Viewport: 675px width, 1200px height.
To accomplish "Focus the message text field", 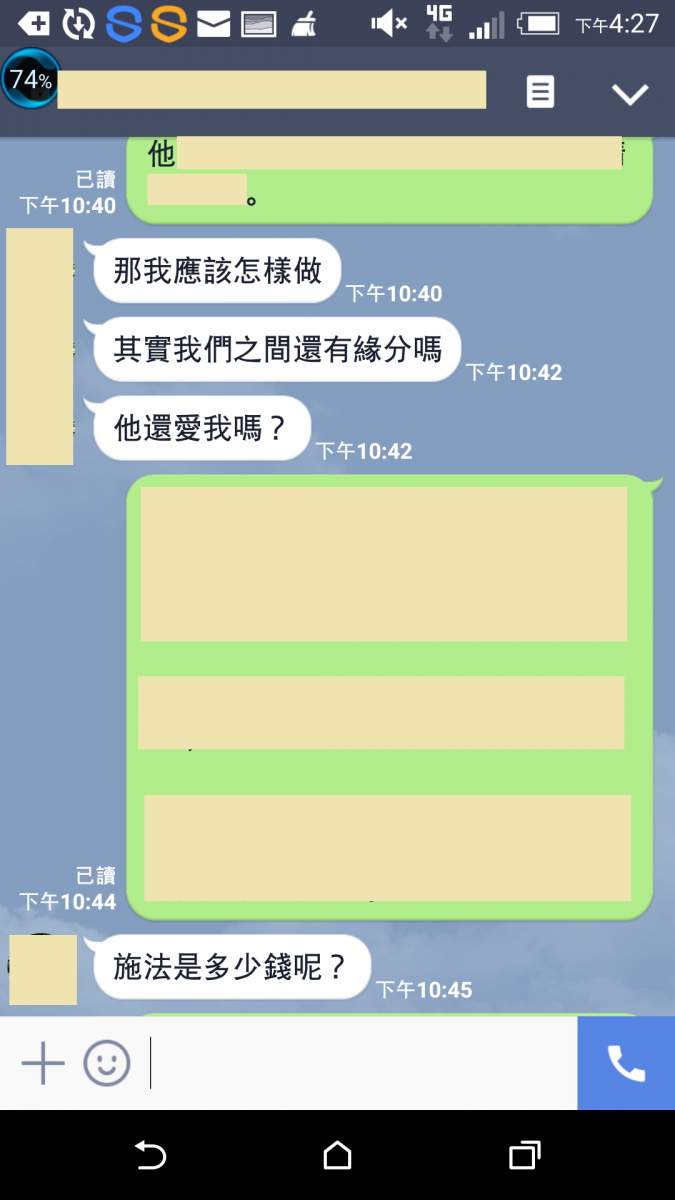I will (360, 1063).
